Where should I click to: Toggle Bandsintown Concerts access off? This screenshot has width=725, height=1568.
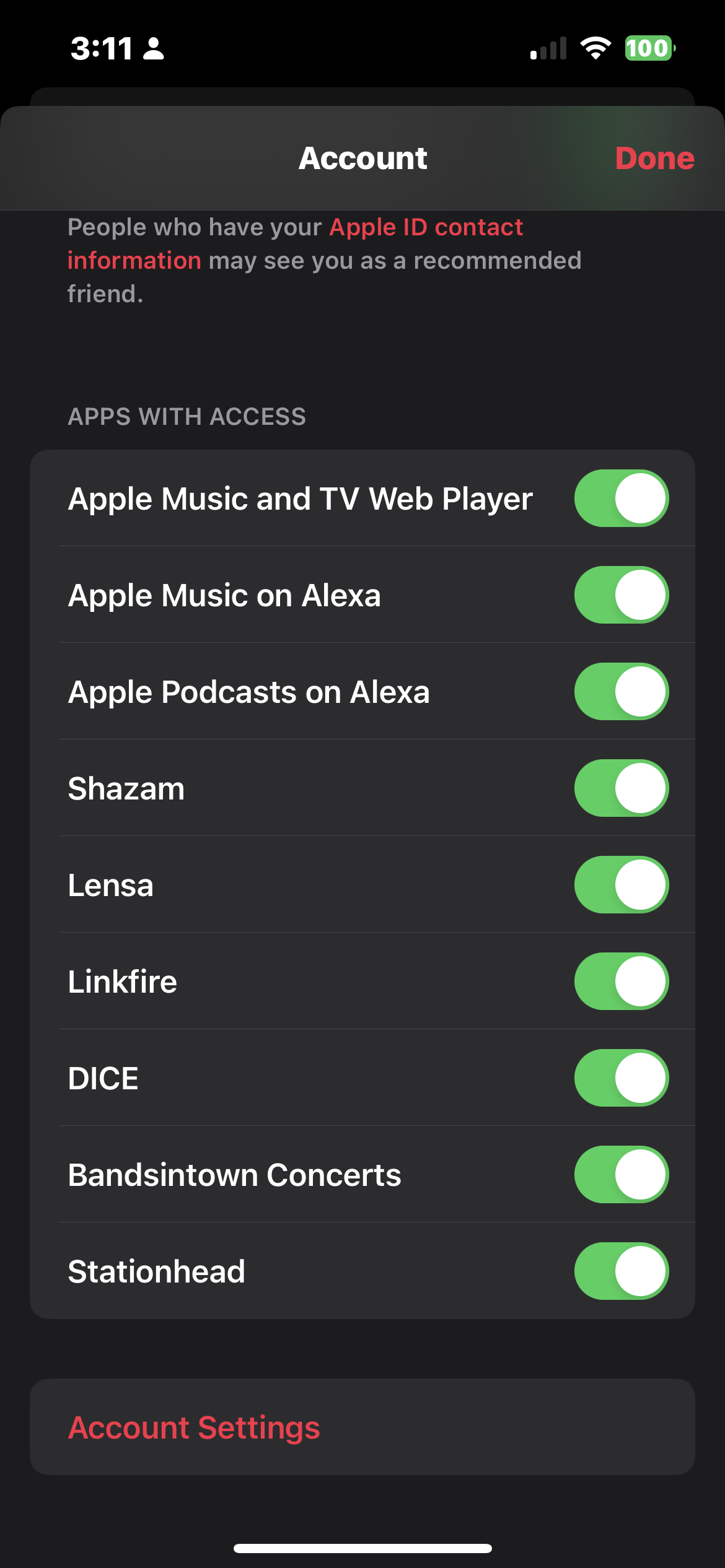point(621,1175)
